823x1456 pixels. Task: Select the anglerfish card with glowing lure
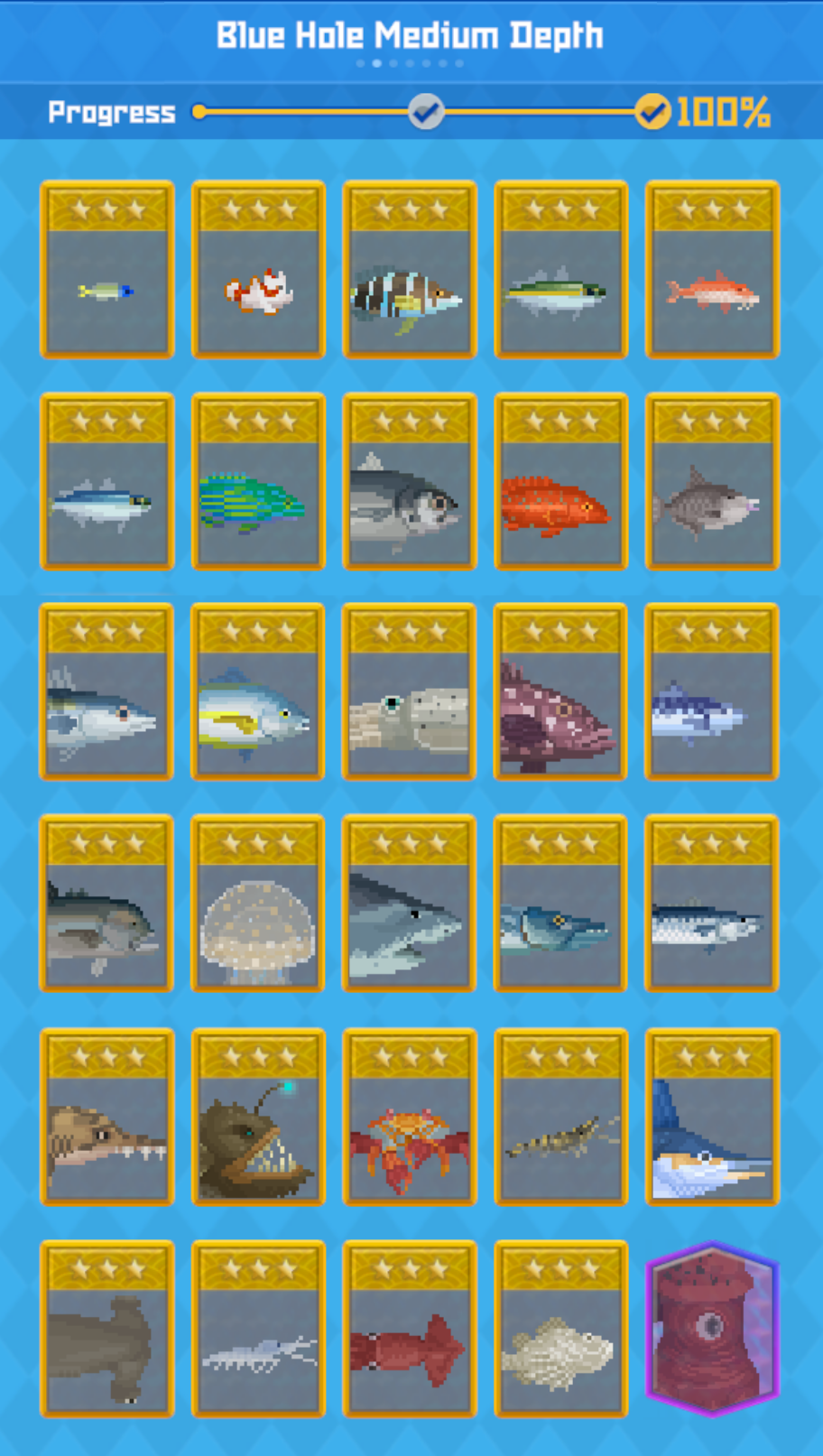pyautogui.click(x=258, y=1118)
